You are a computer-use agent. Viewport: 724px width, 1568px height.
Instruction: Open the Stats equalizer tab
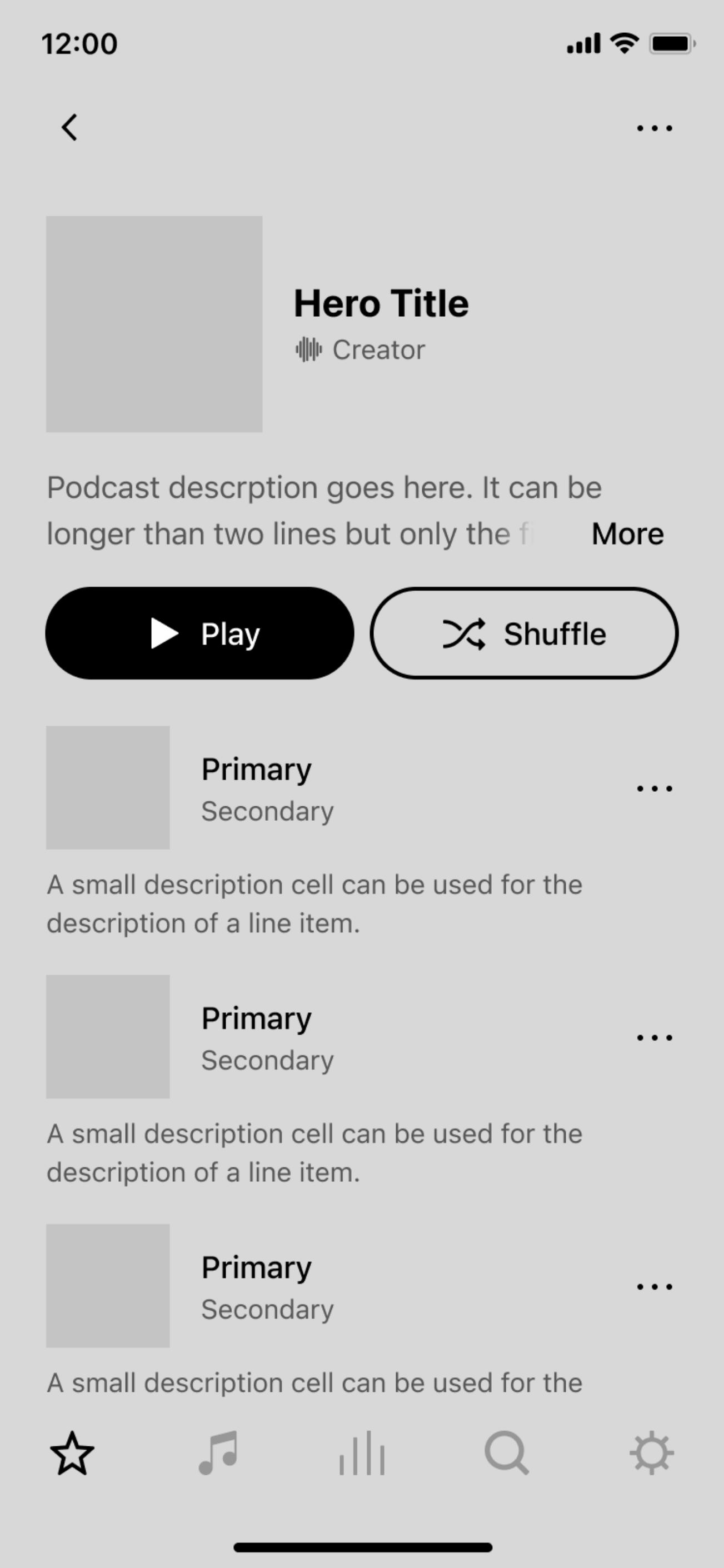point(362,1455)
